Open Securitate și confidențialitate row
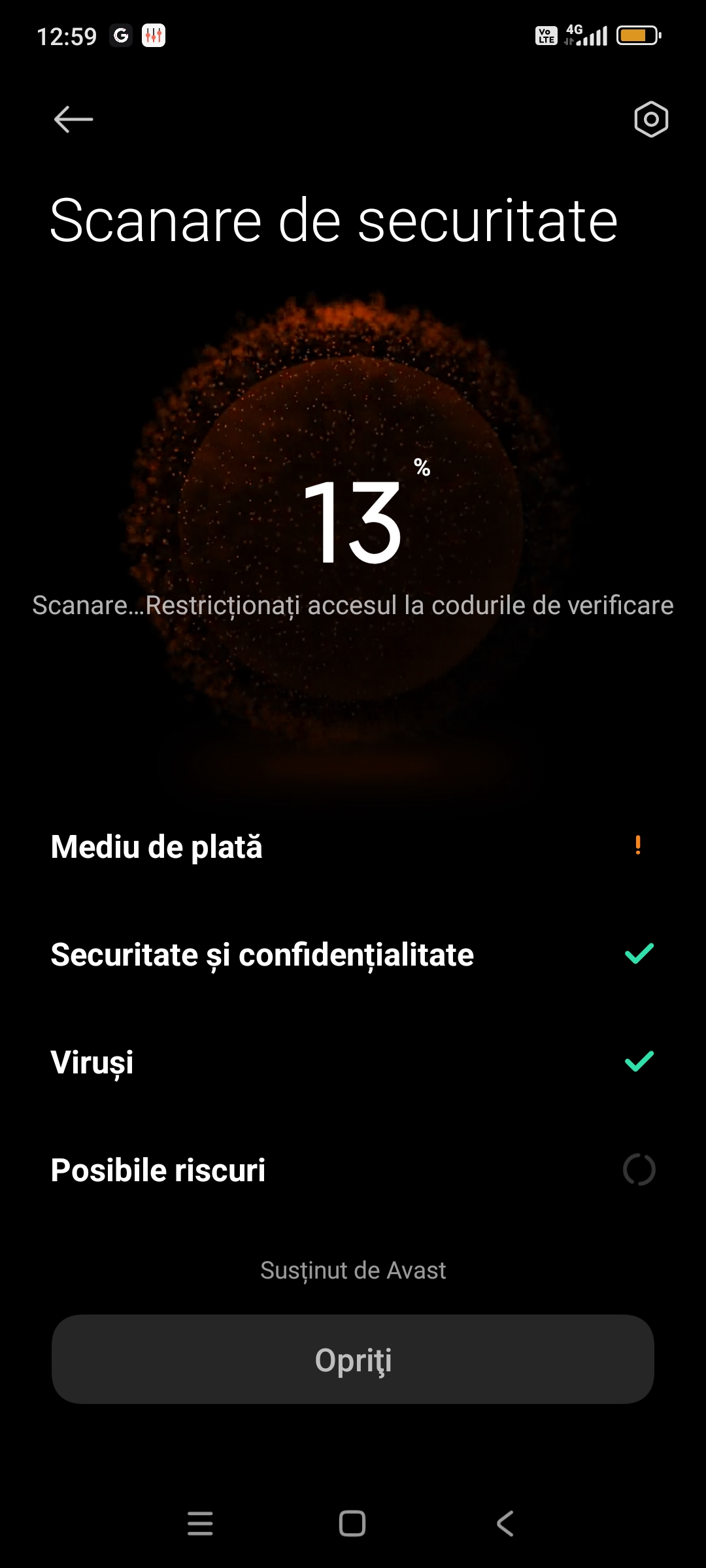This screenshot has height=1568, width=706. coord(353,954)
